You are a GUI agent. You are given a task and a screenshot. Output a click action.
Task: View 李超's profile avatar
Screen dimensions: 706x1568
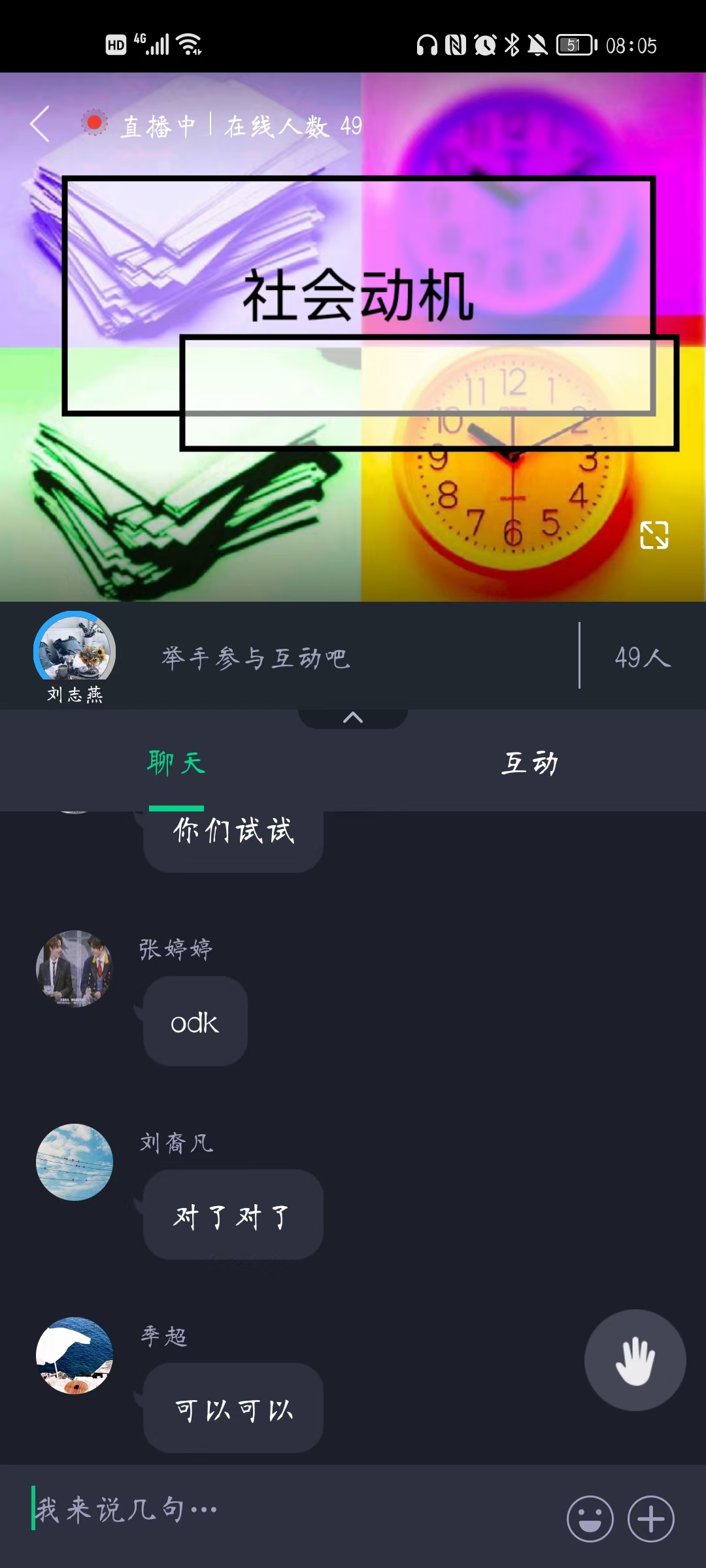(75, 1356)
